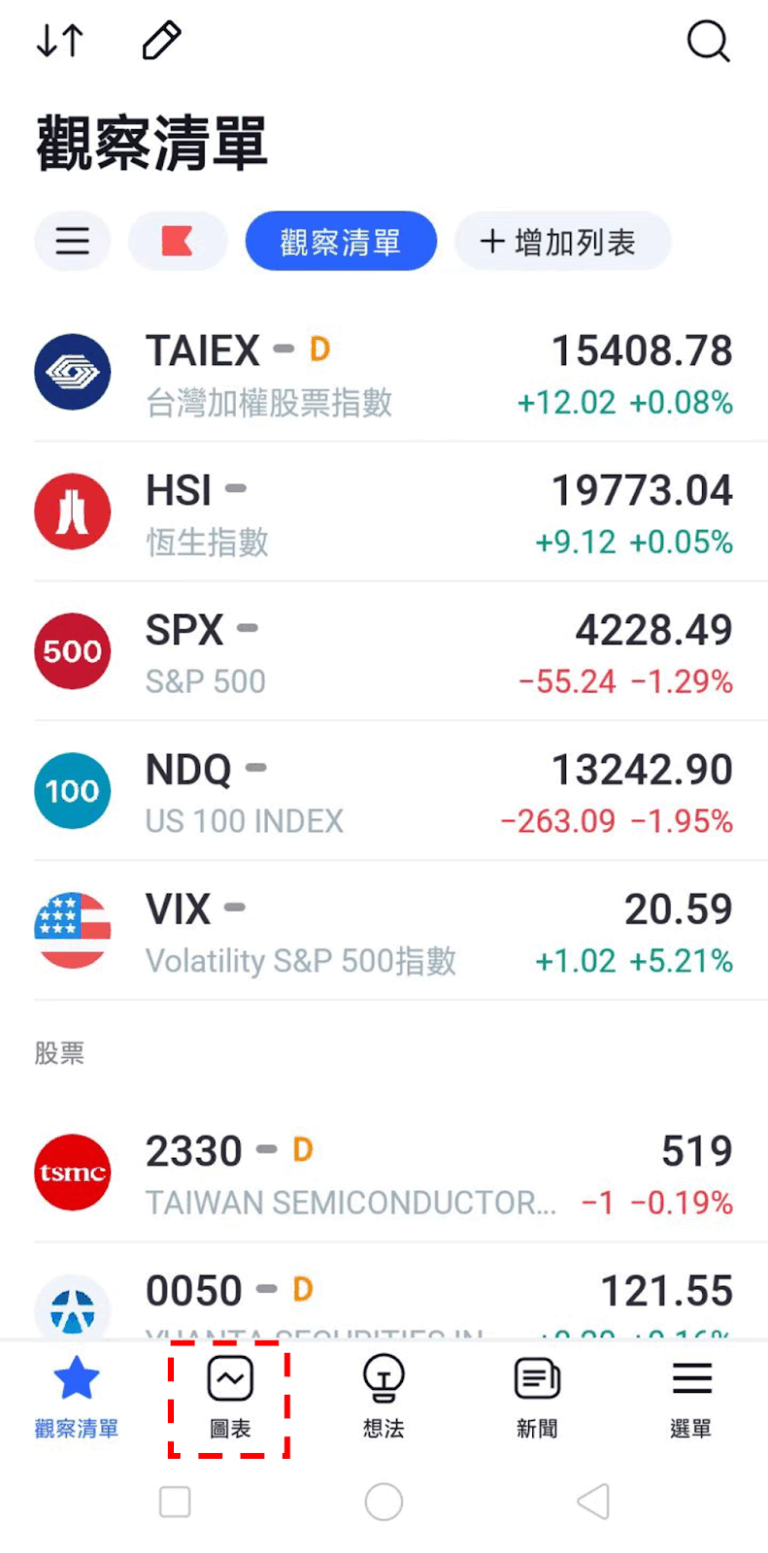Tap 增加列表 to add a new list
The height and width of the screenshot is (1553, 768).
click(x=562, y=241)
